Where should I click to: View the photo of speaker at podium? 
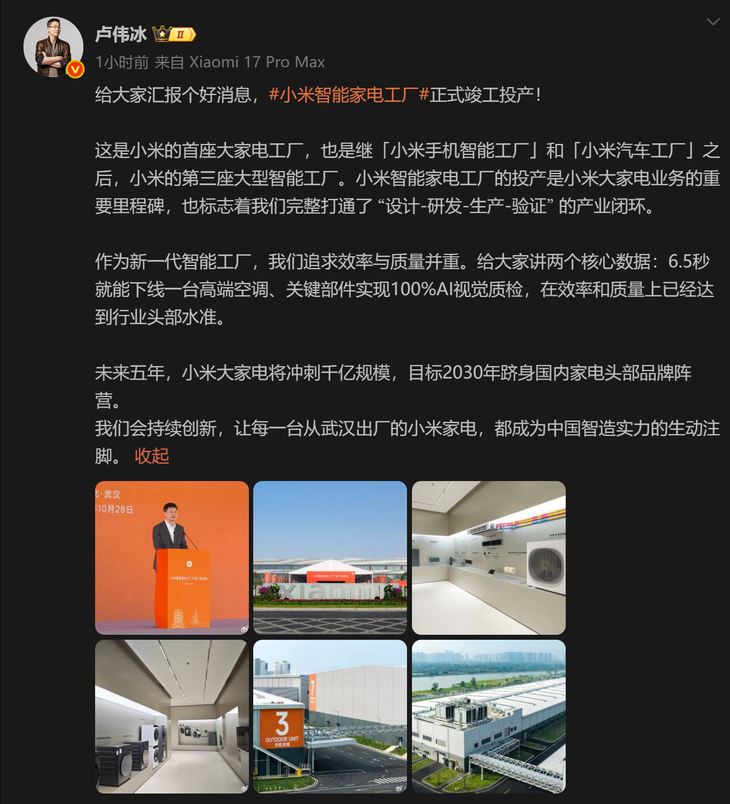pos(172,558)
